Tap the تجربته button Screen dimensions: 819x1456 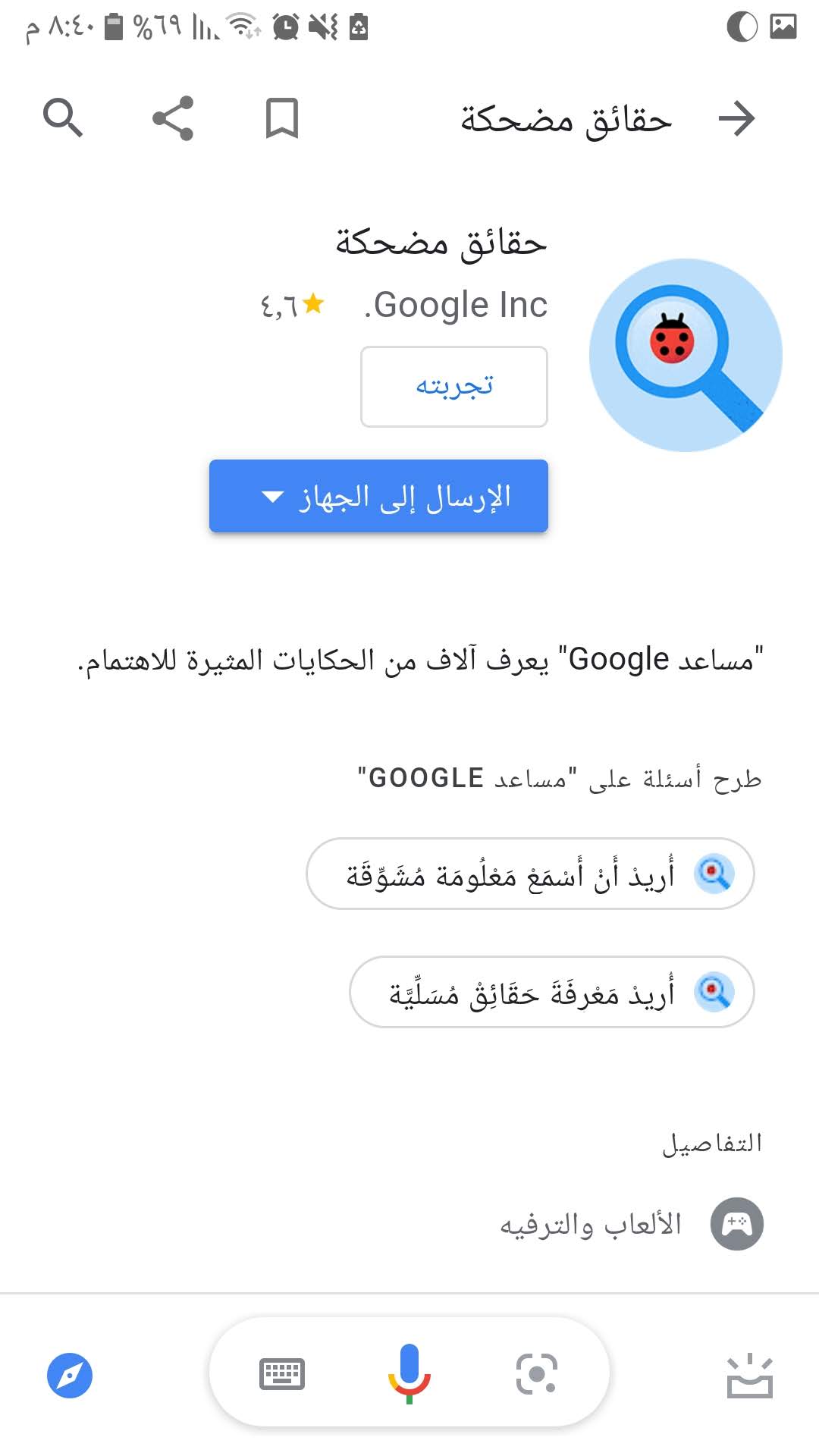453,387
